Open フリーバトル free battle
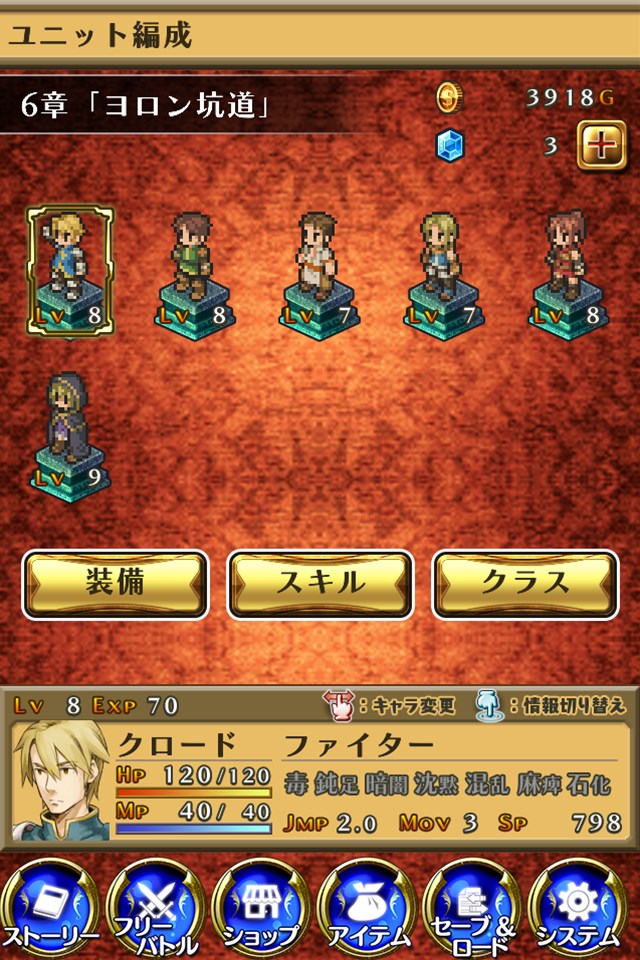 click(157, 909)
